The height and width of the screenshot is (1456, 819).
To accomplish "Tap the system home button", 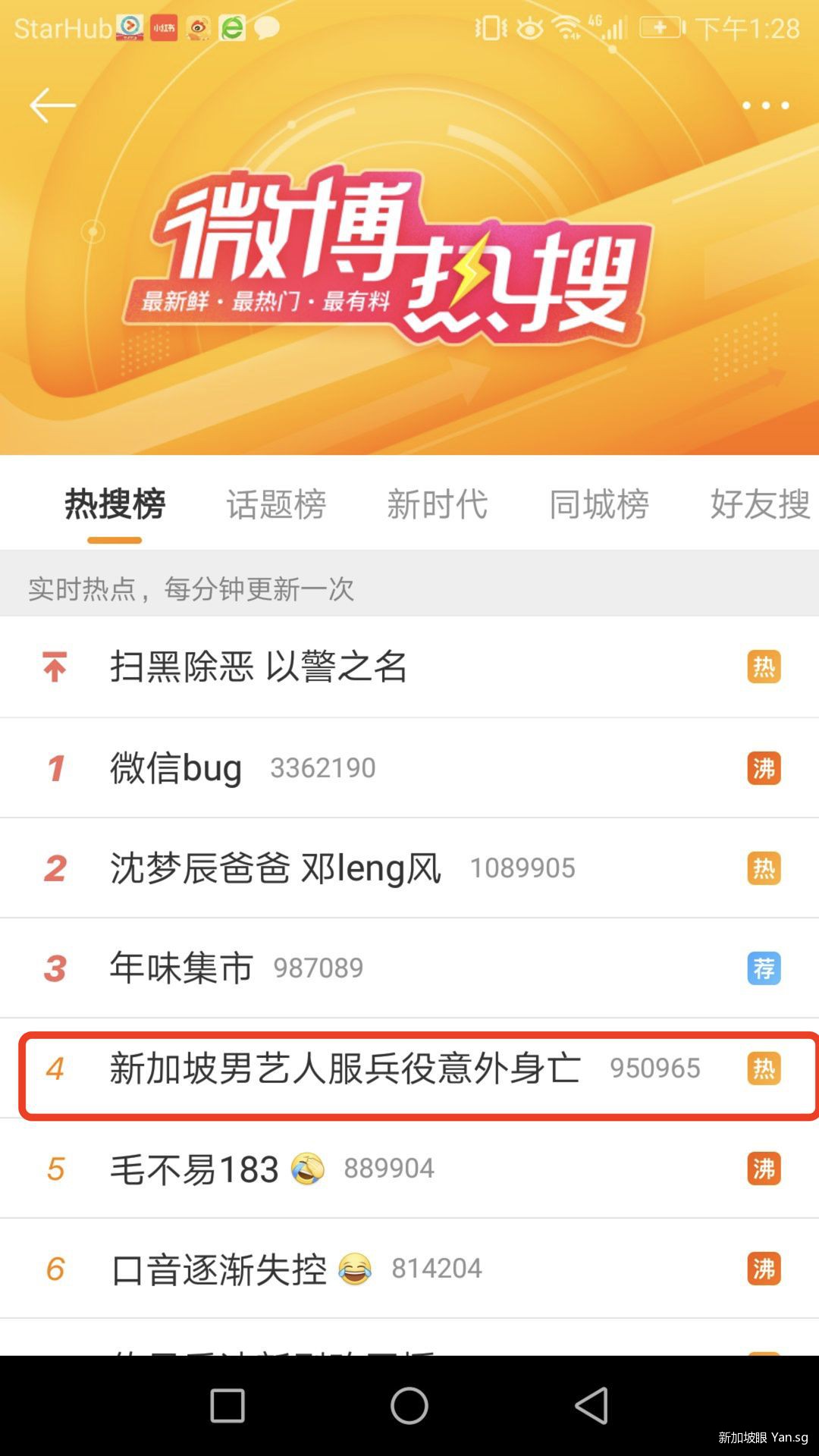I will point(409,1406).
